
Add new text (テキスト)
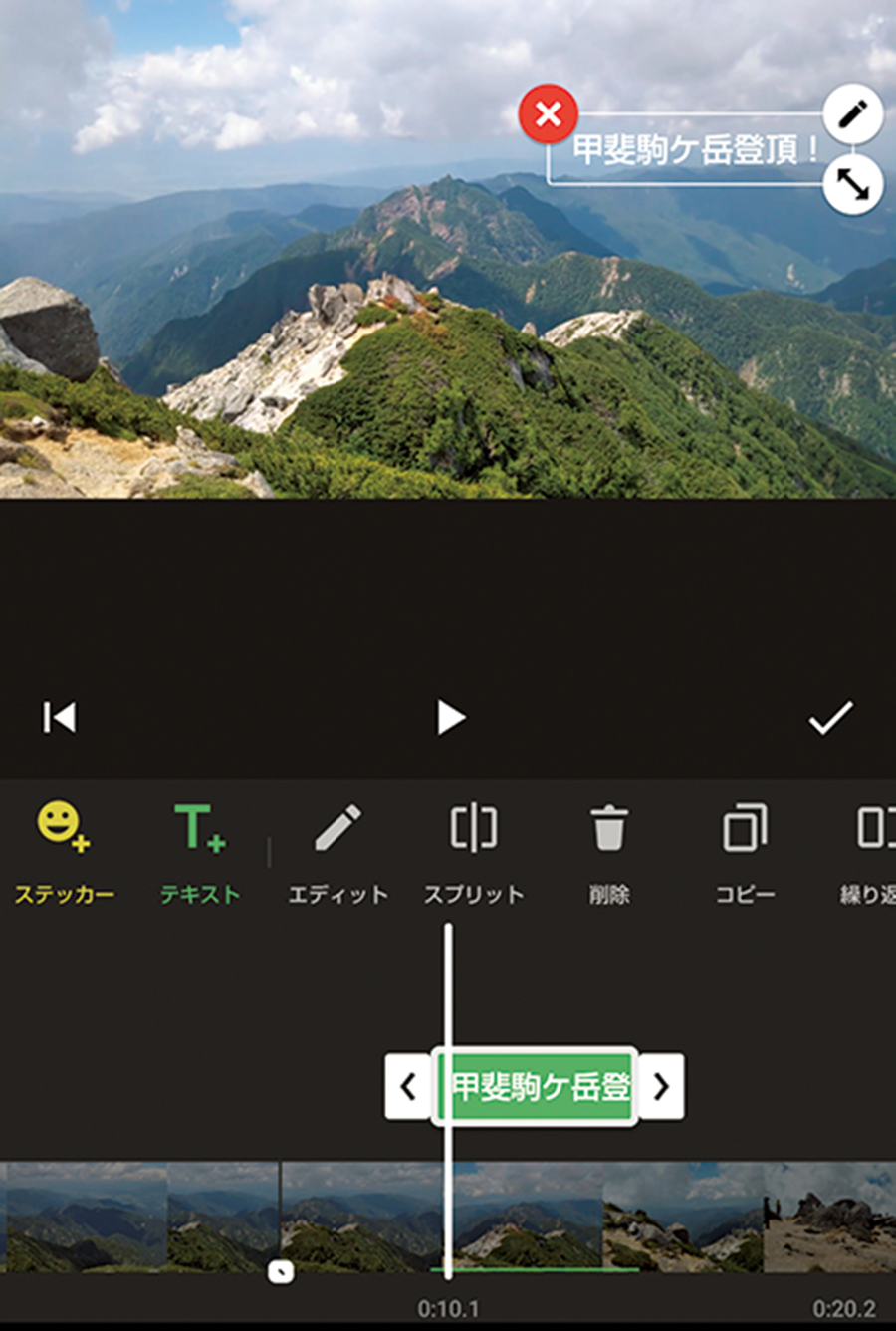pyautogui.click(x=200, y=851)
